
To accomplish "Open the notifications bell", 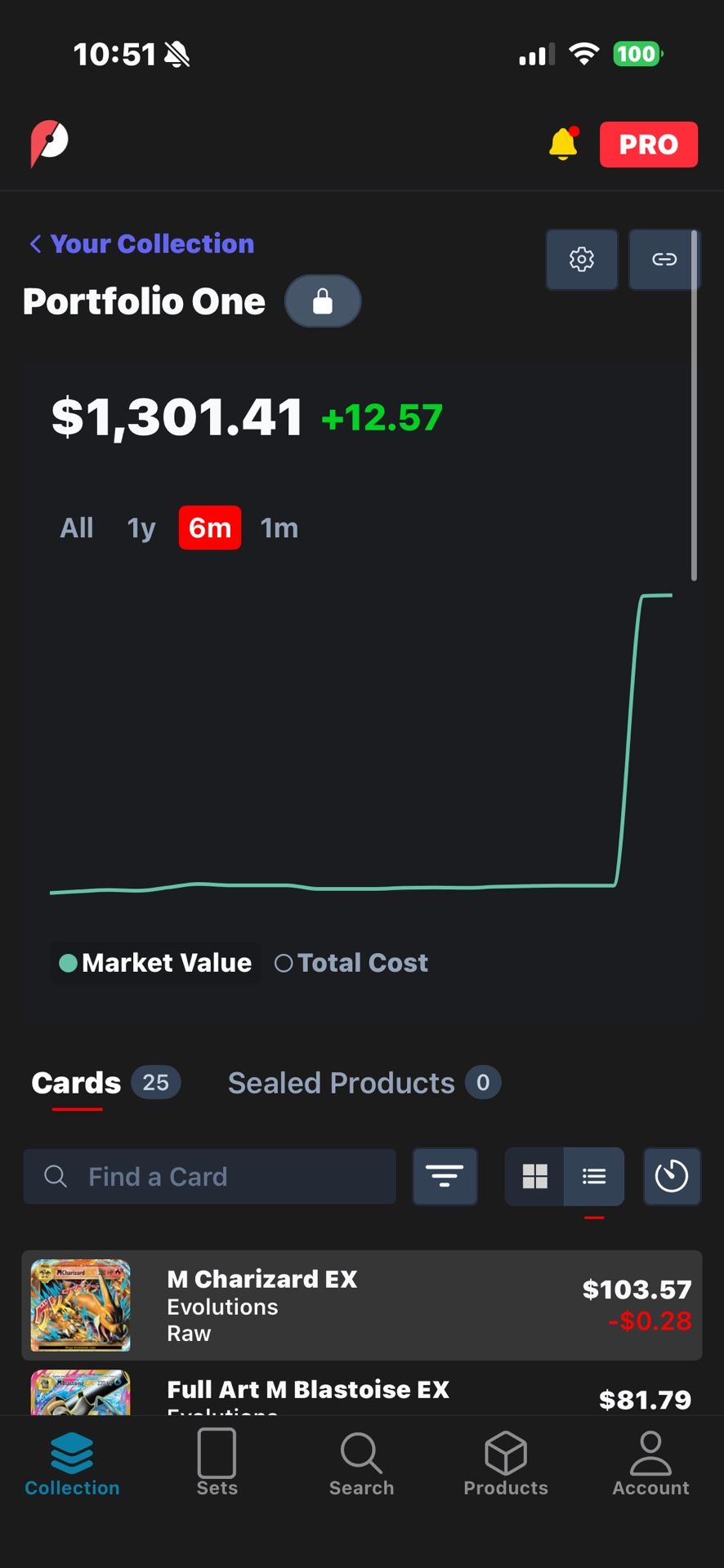I will (x=563, y=144).
